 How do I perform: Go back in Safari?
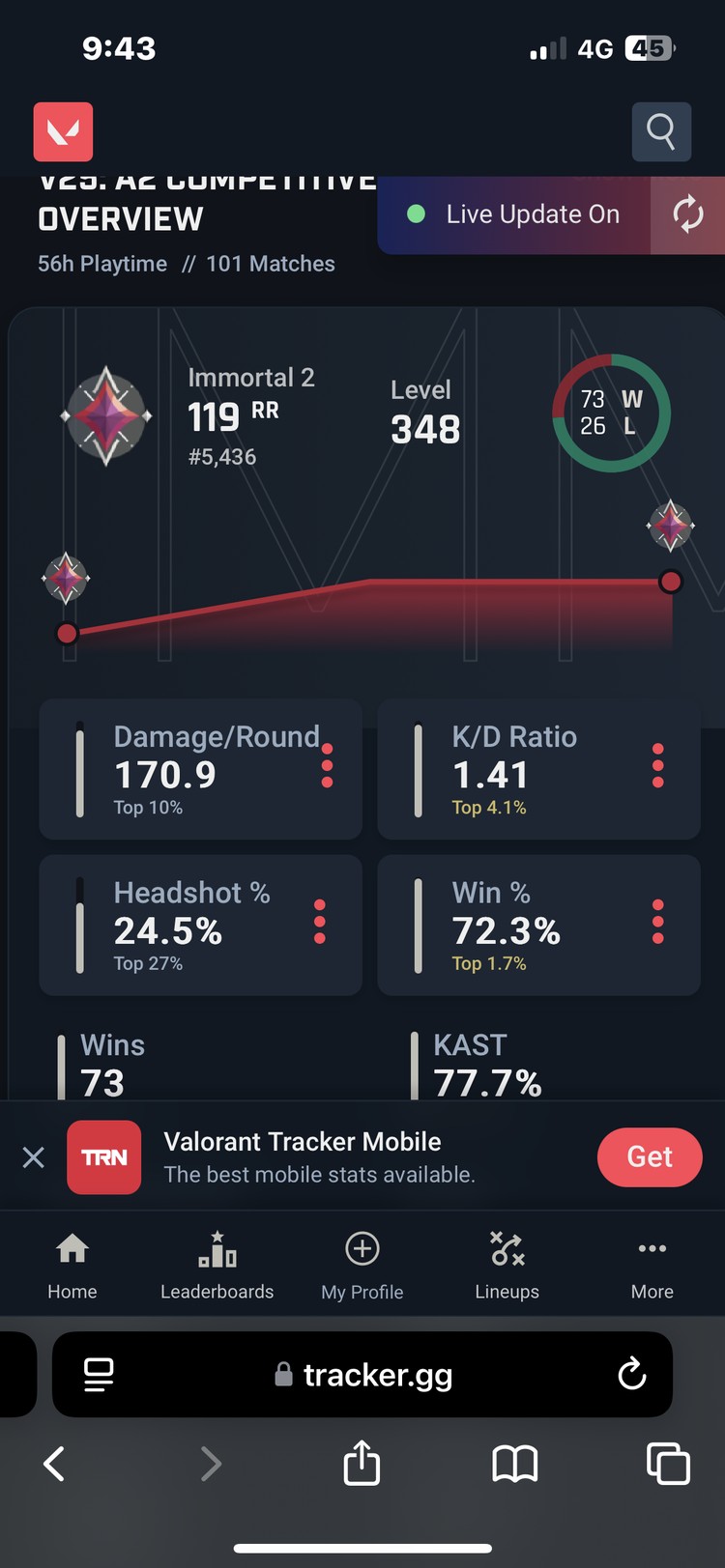(55, 1464)
